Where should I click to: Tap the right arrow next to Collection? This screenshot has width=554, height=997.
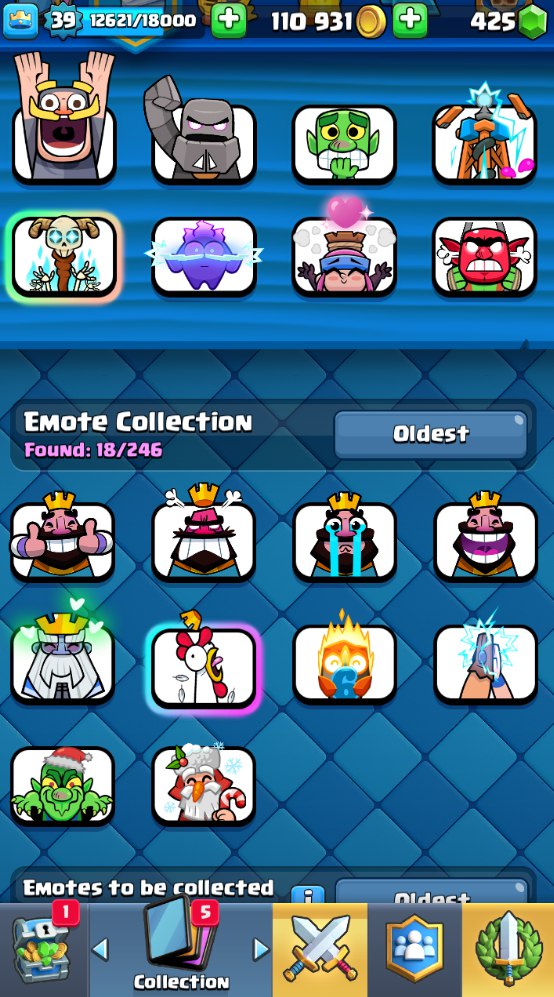(x=261, y=949)
